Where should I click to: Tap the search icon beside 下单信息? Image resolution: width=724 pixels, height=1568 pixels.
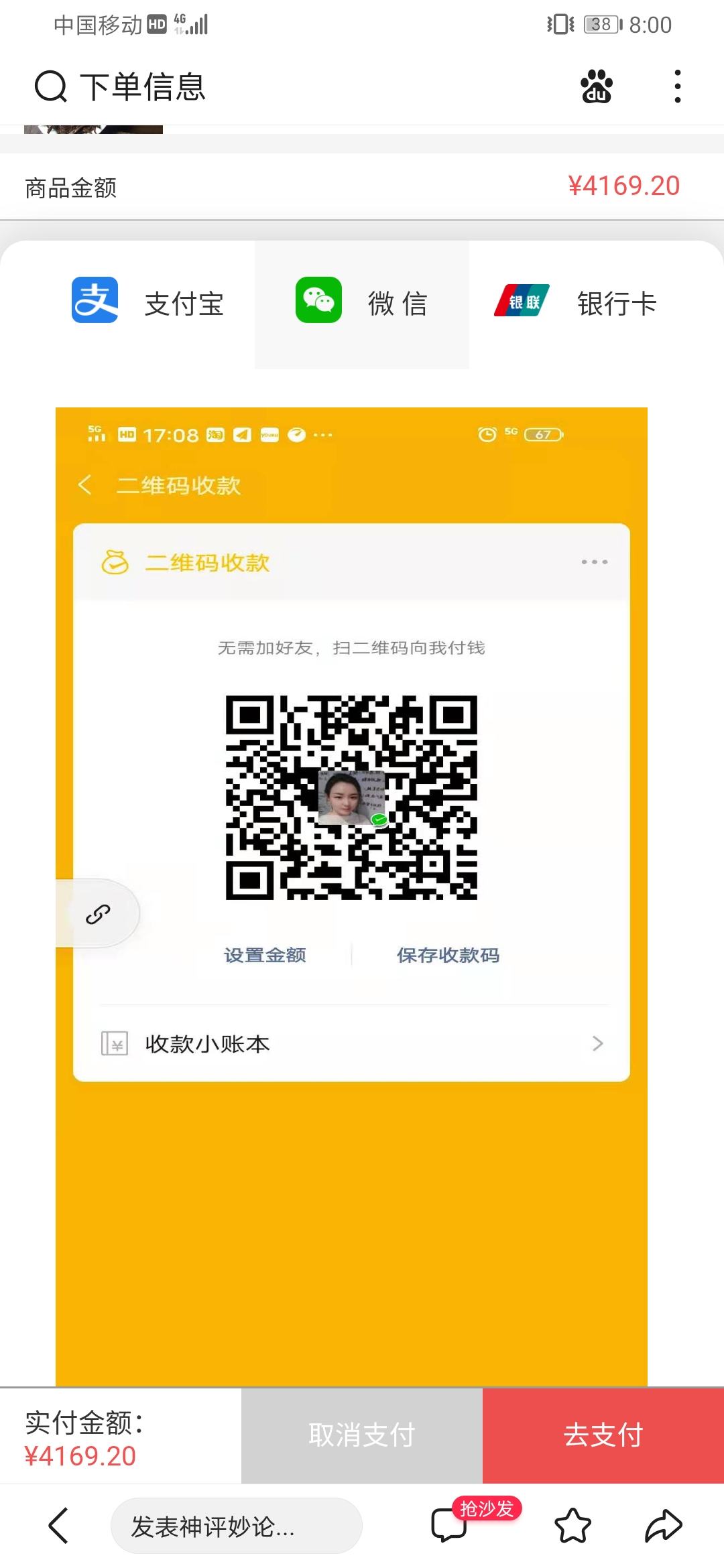coord(51,86)
